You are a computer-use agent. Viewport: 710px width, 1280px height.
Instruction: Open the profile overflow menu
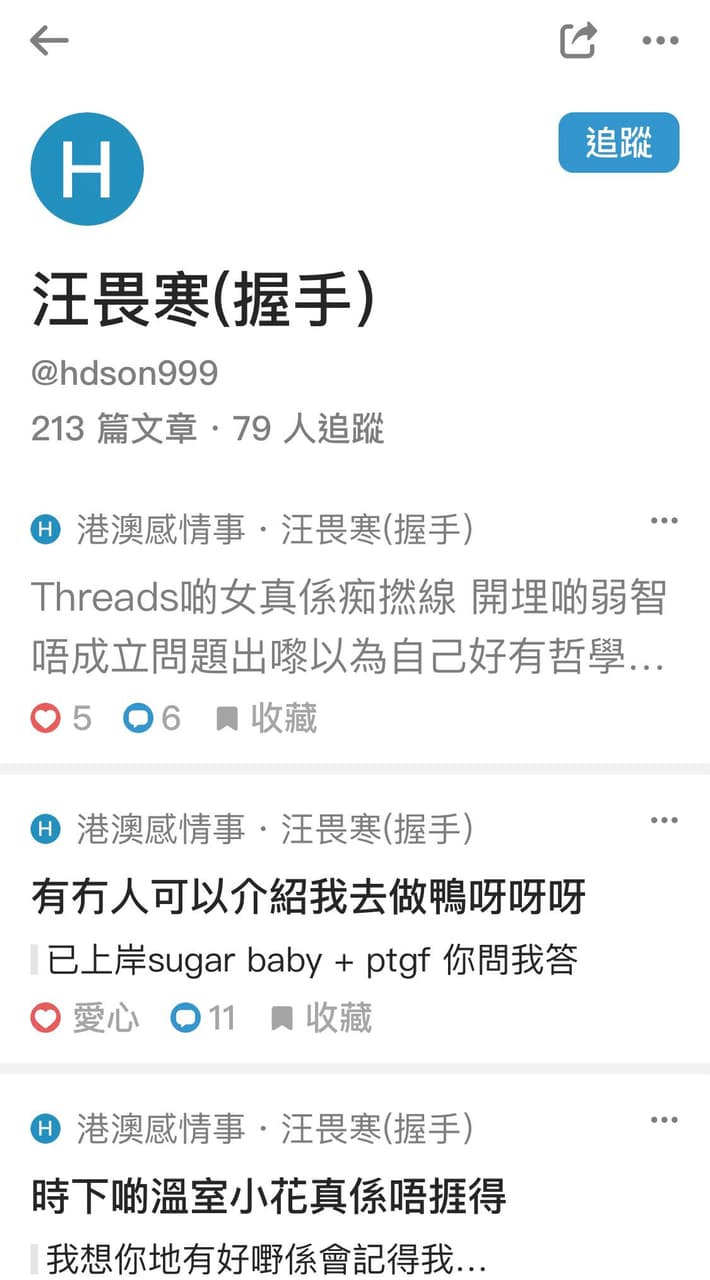pyautogui.click(x=660, y=41)
